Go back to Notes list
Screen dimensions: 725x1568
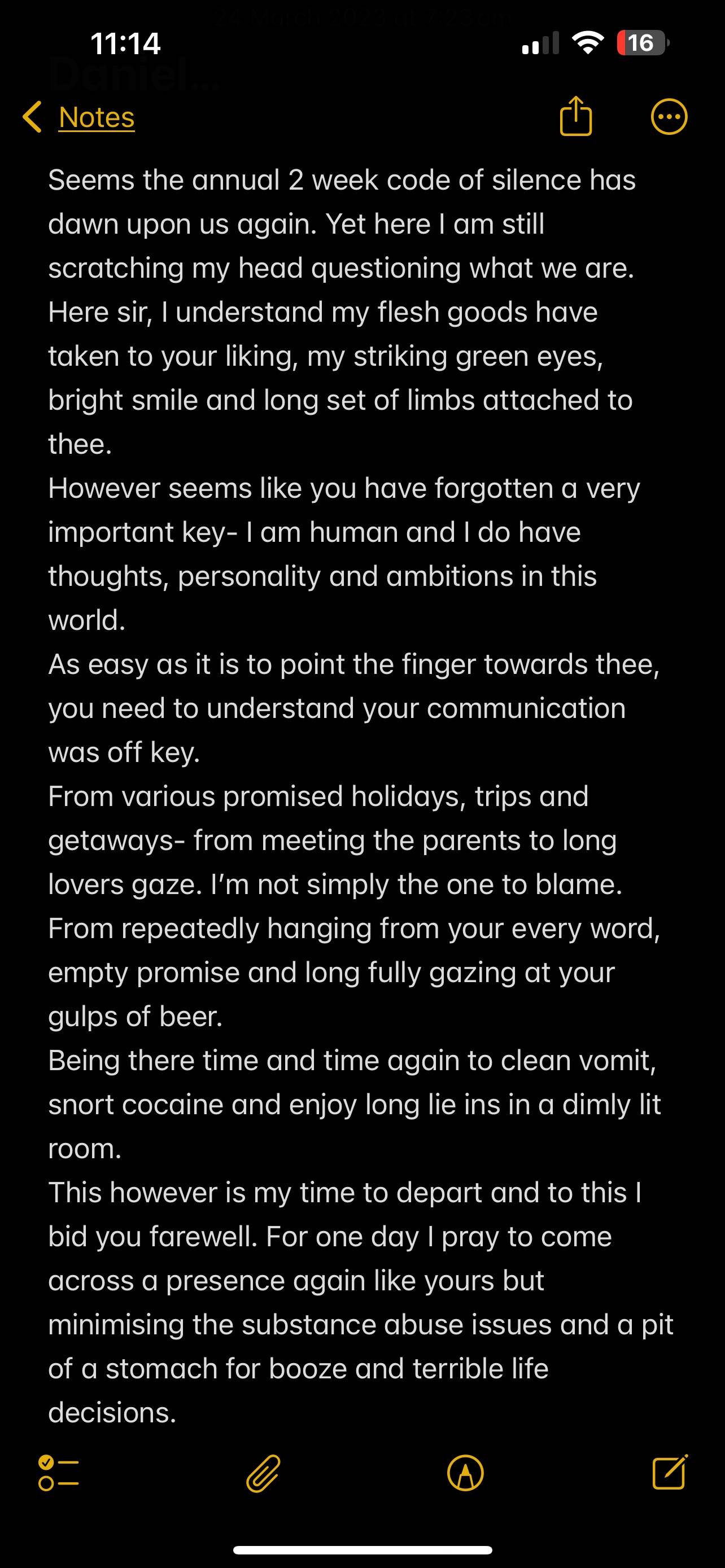pos(78,117)
